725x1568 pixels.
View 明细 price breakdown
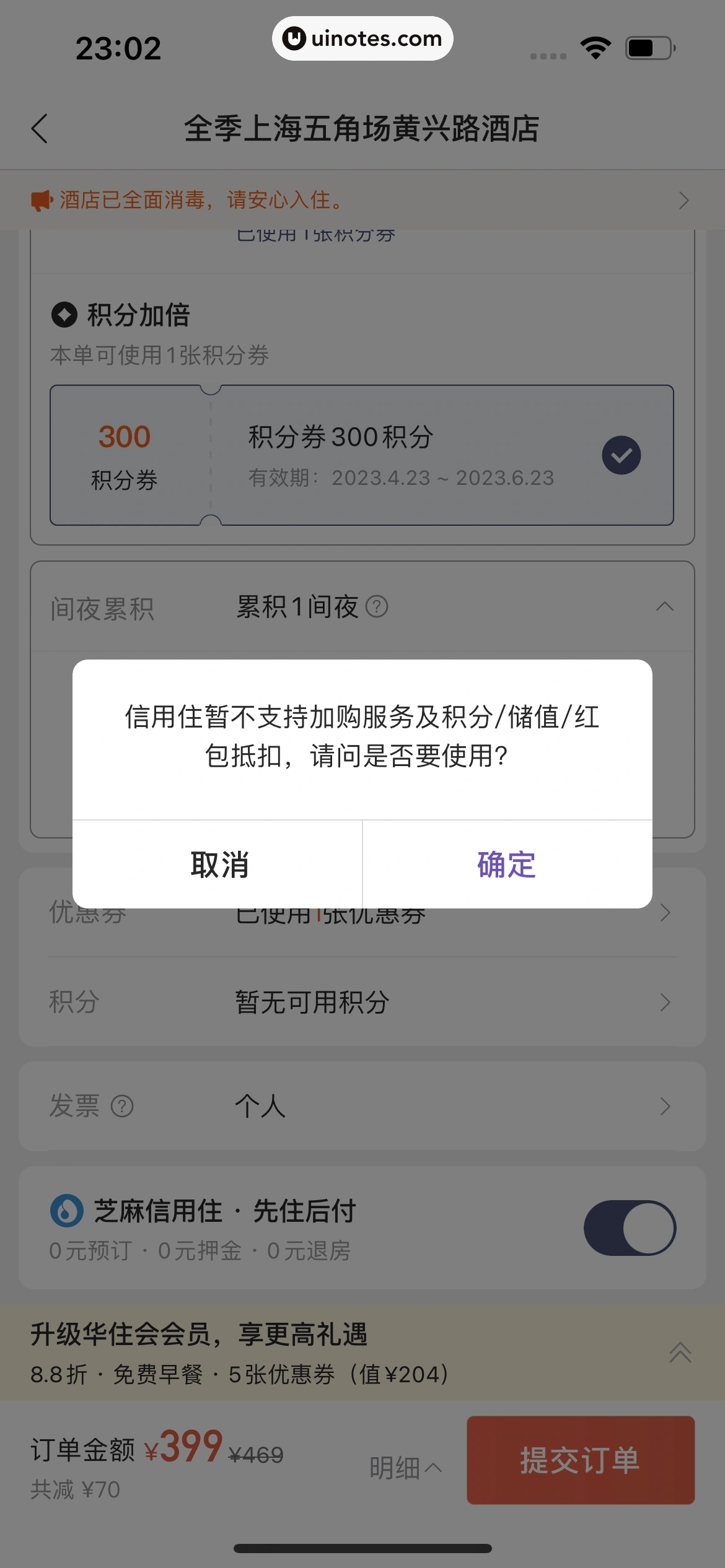405,1468
